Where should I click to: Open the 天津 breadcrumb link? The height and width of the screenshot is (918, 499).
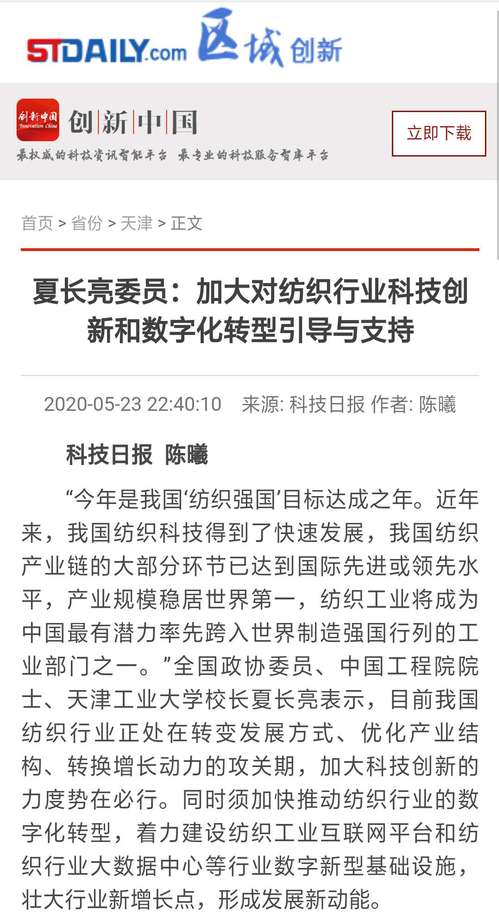tap(136, 223)
